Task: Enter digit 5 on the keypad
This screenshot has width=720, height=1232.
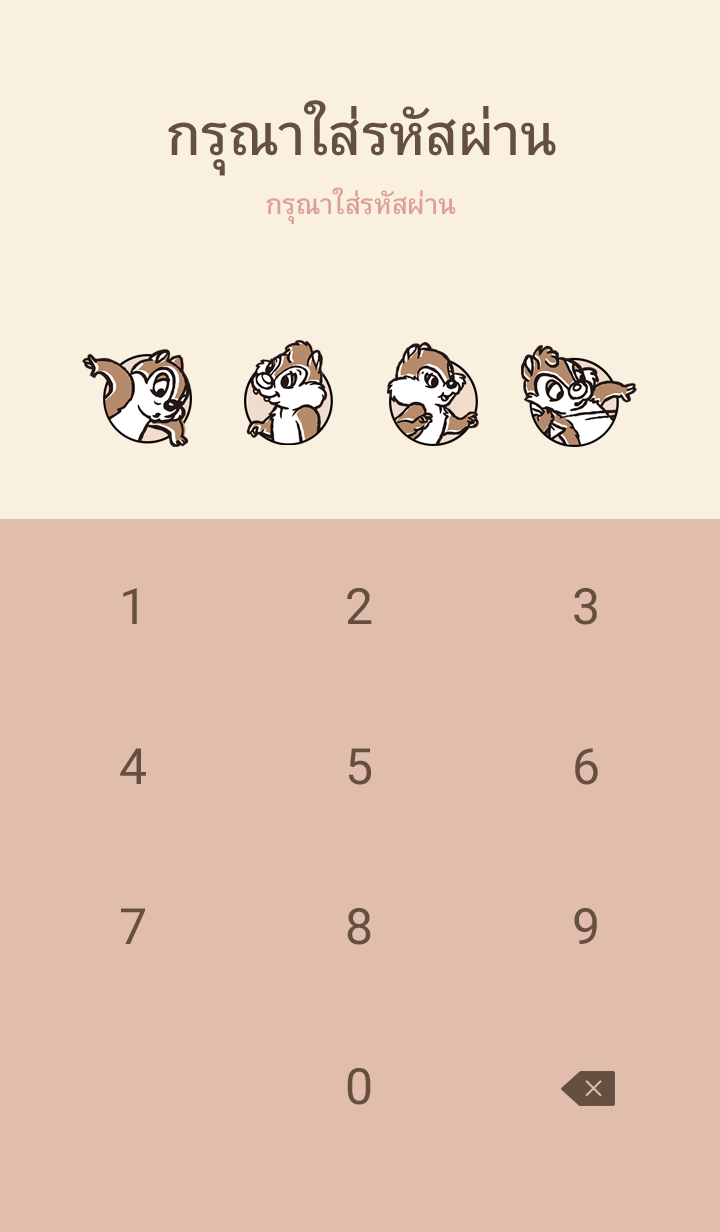Action: pyautogui.click(x=359, y=767)
